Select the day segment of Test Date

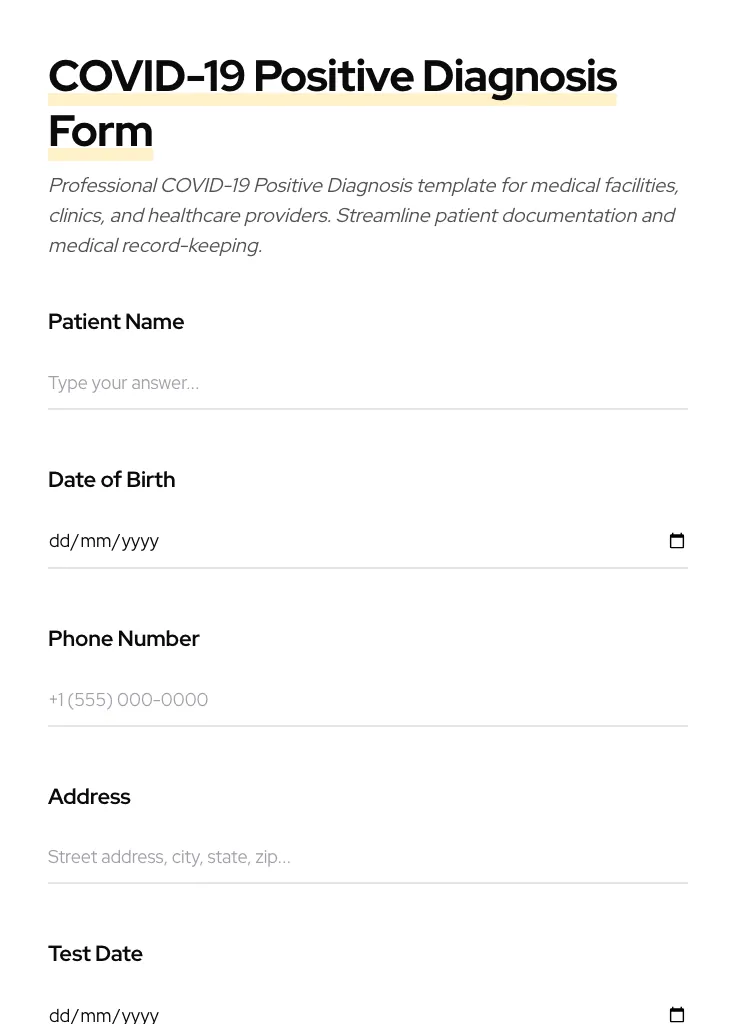coord(60,1014)
